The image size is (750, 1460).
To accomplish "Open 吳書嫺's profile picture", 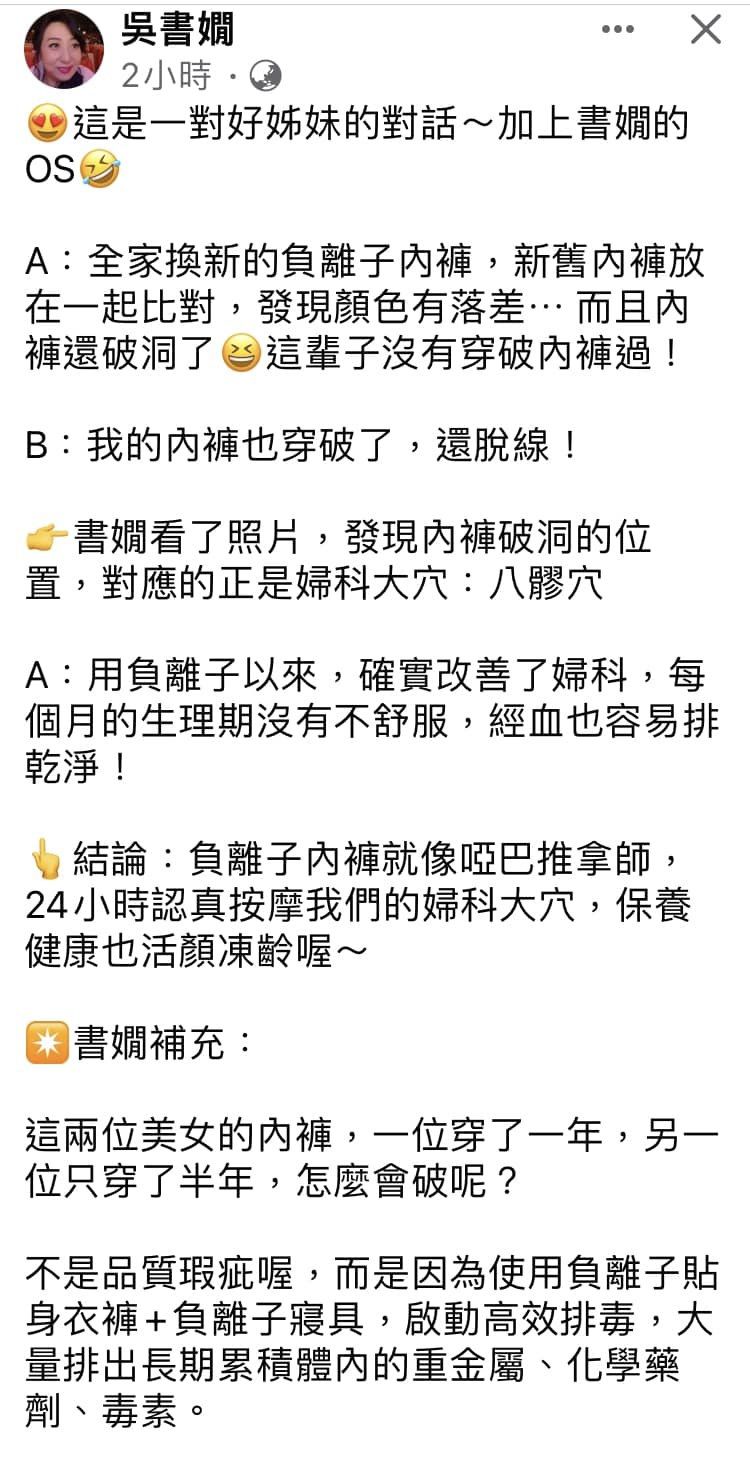I will point(63,49).
